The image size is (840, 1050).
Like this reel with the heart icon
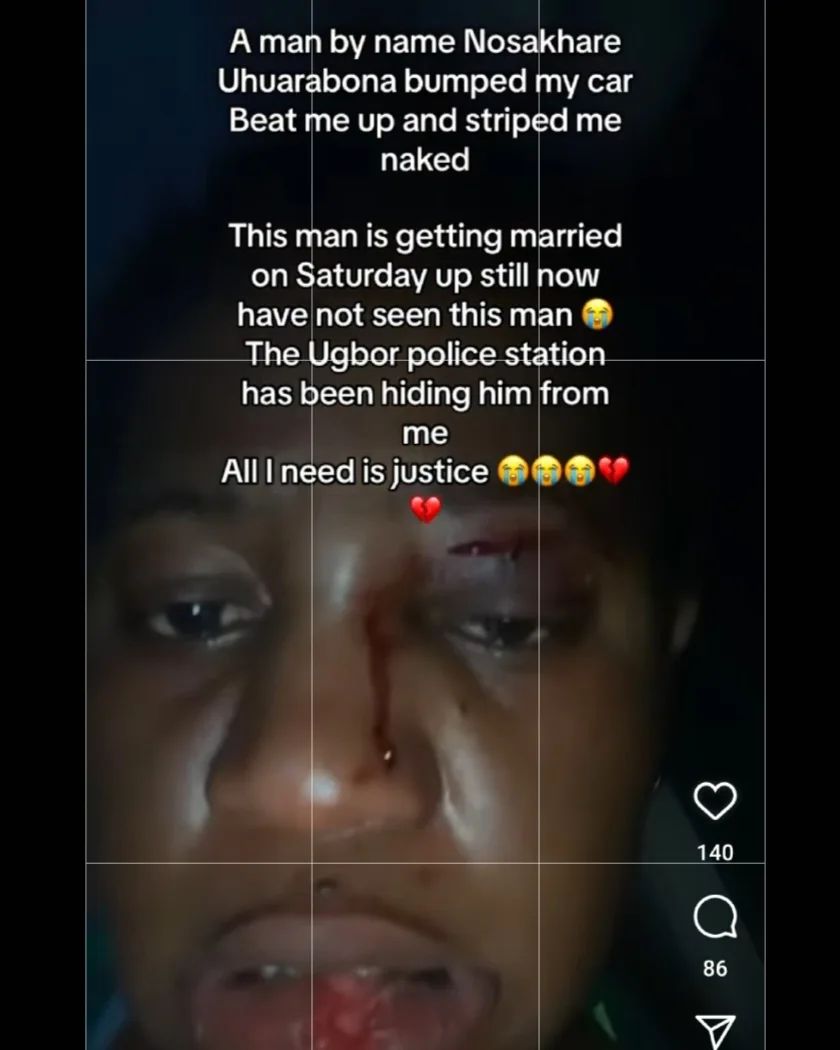[x=715, y=801]
